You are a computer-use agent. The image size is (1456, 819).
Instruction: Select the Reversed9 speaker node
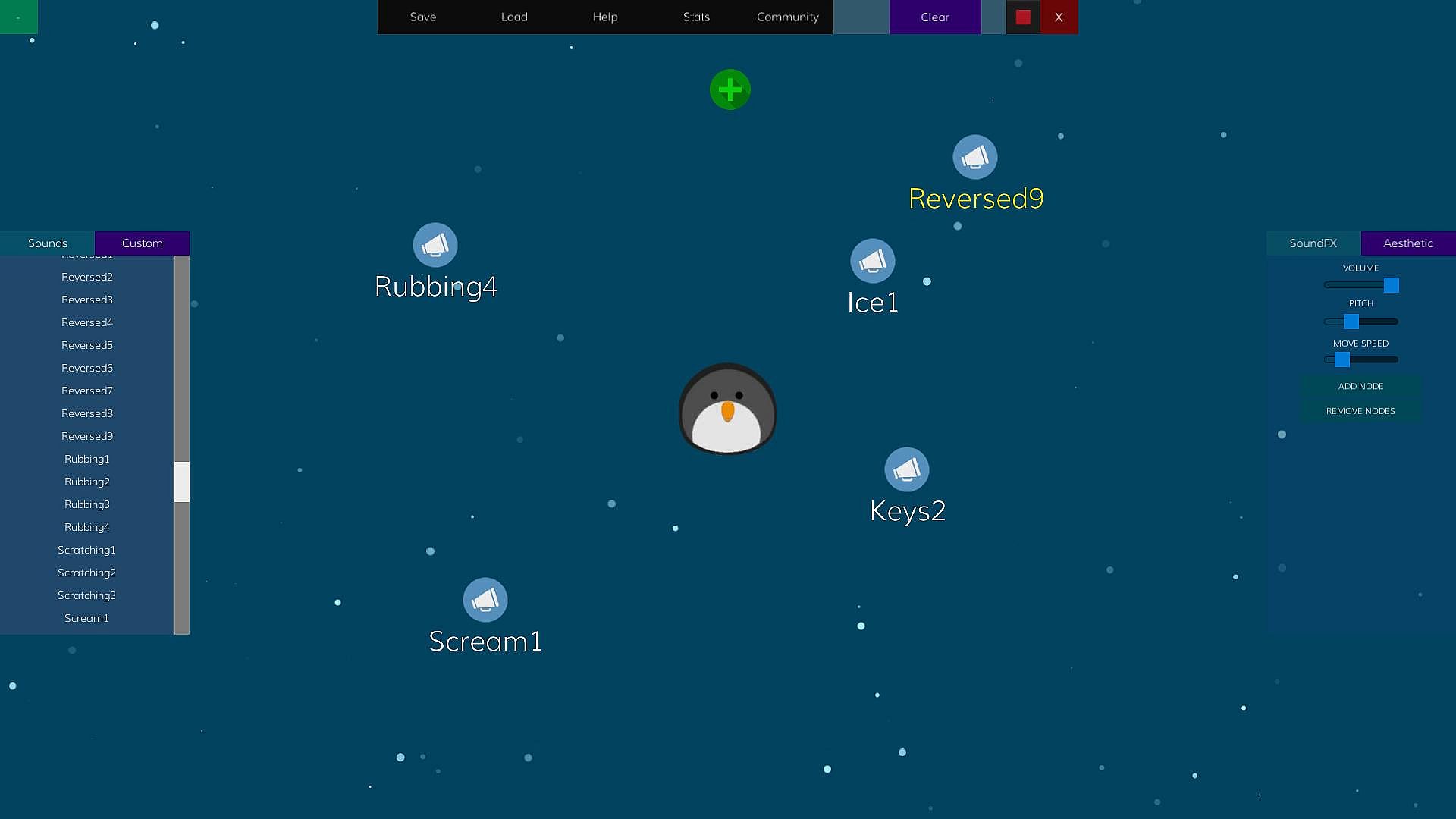point(974,158)
